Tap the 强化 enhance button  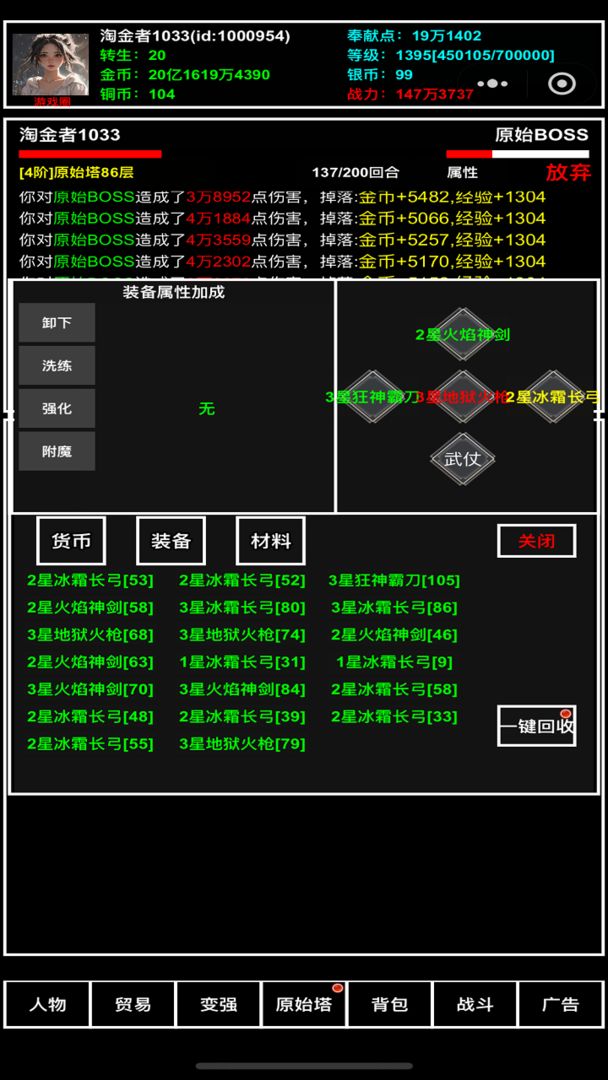tap(57, 409)
